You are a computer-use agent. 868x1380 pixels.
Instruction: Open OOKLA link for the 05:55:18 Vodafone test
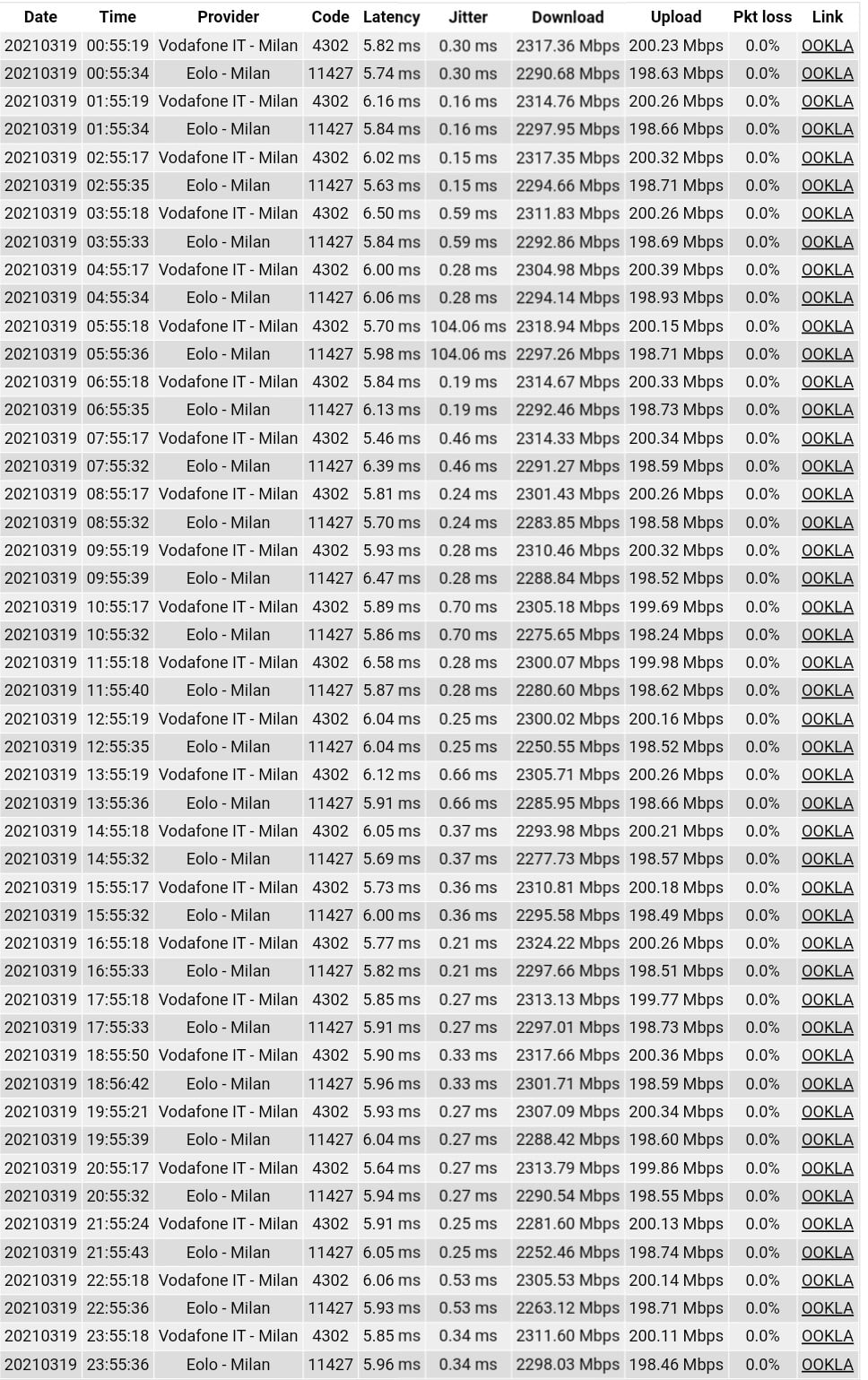[827, 326]
